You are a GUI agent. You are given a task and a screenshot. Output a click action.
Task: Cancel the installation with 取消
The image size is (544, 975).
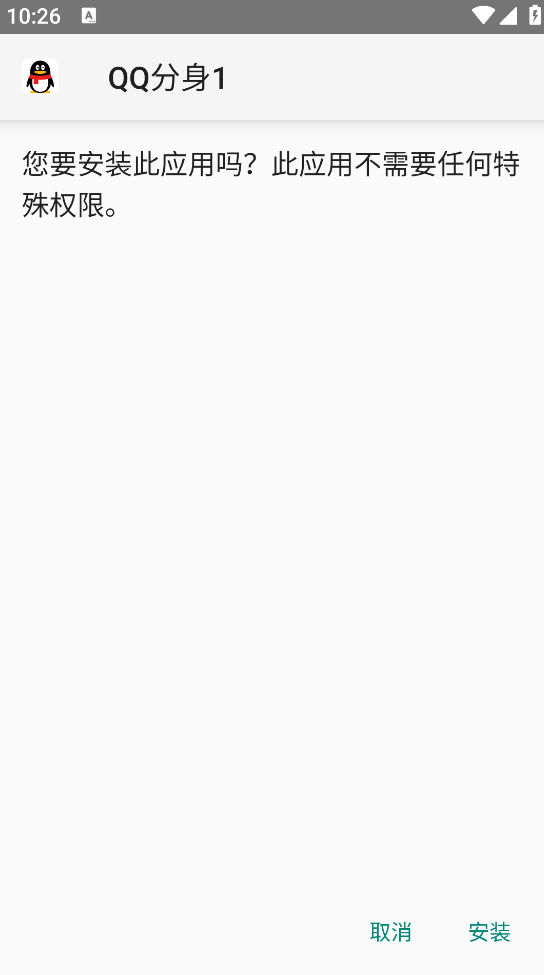tap(390, 931)
